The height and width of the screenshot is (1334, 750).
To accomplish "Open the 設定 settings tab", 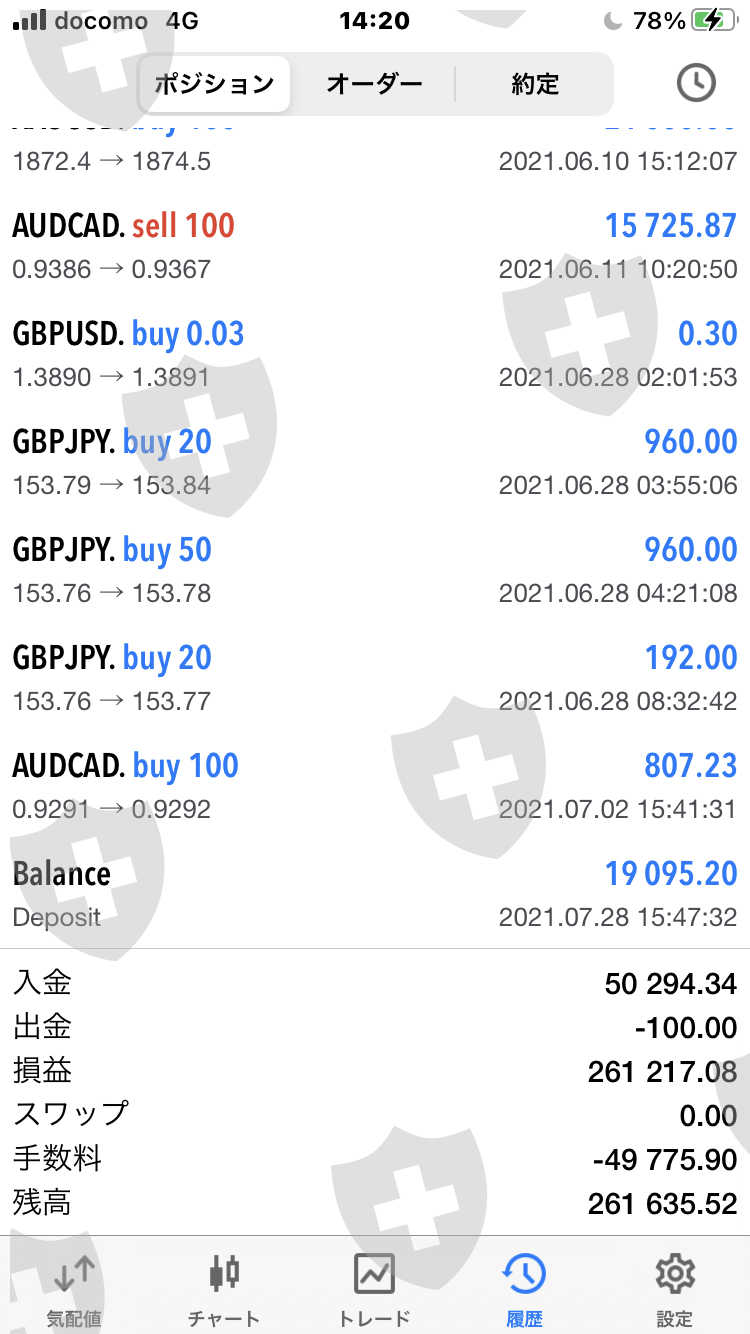I will [675, 1288].
